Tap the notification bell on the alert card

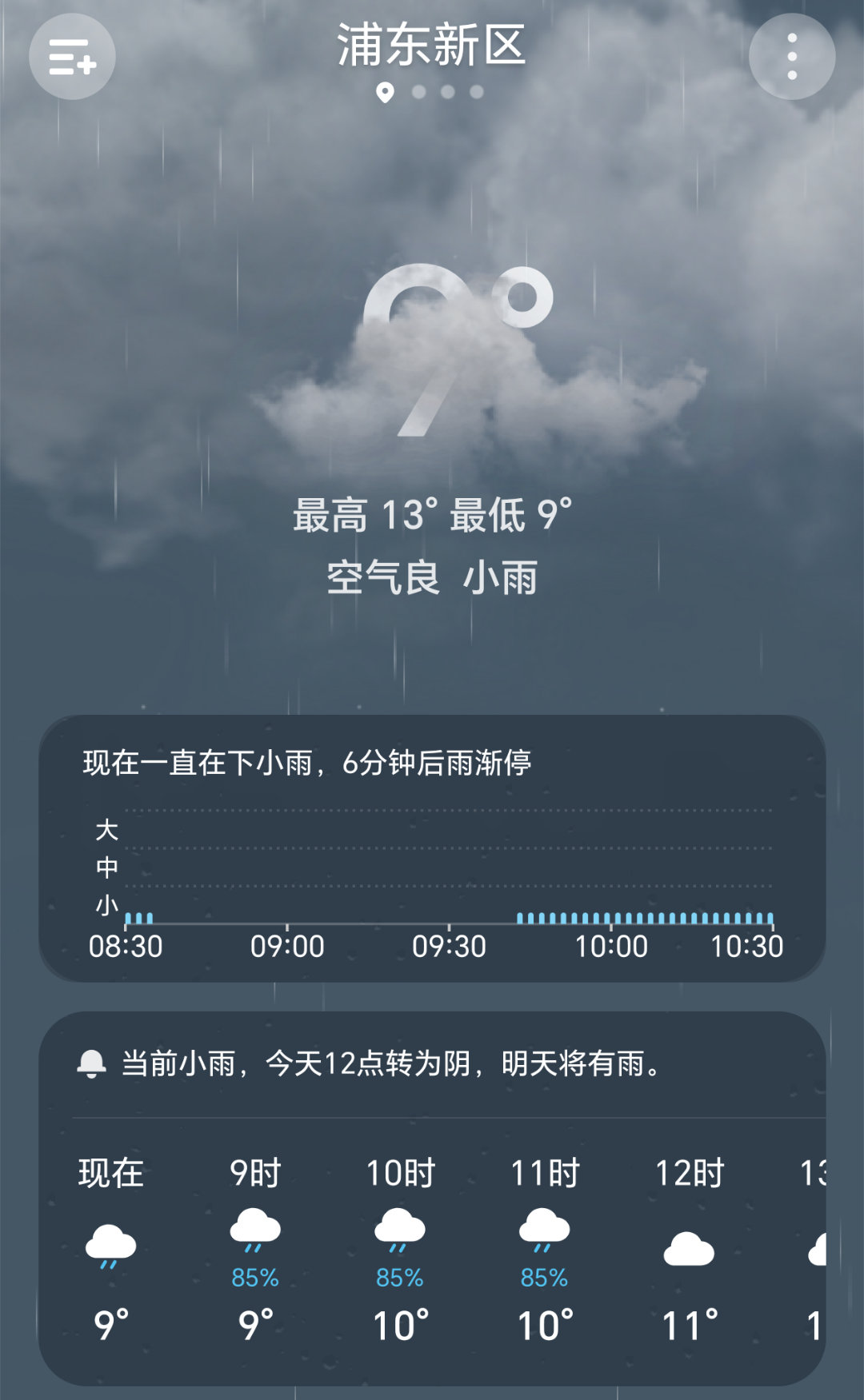point(94,1063)
